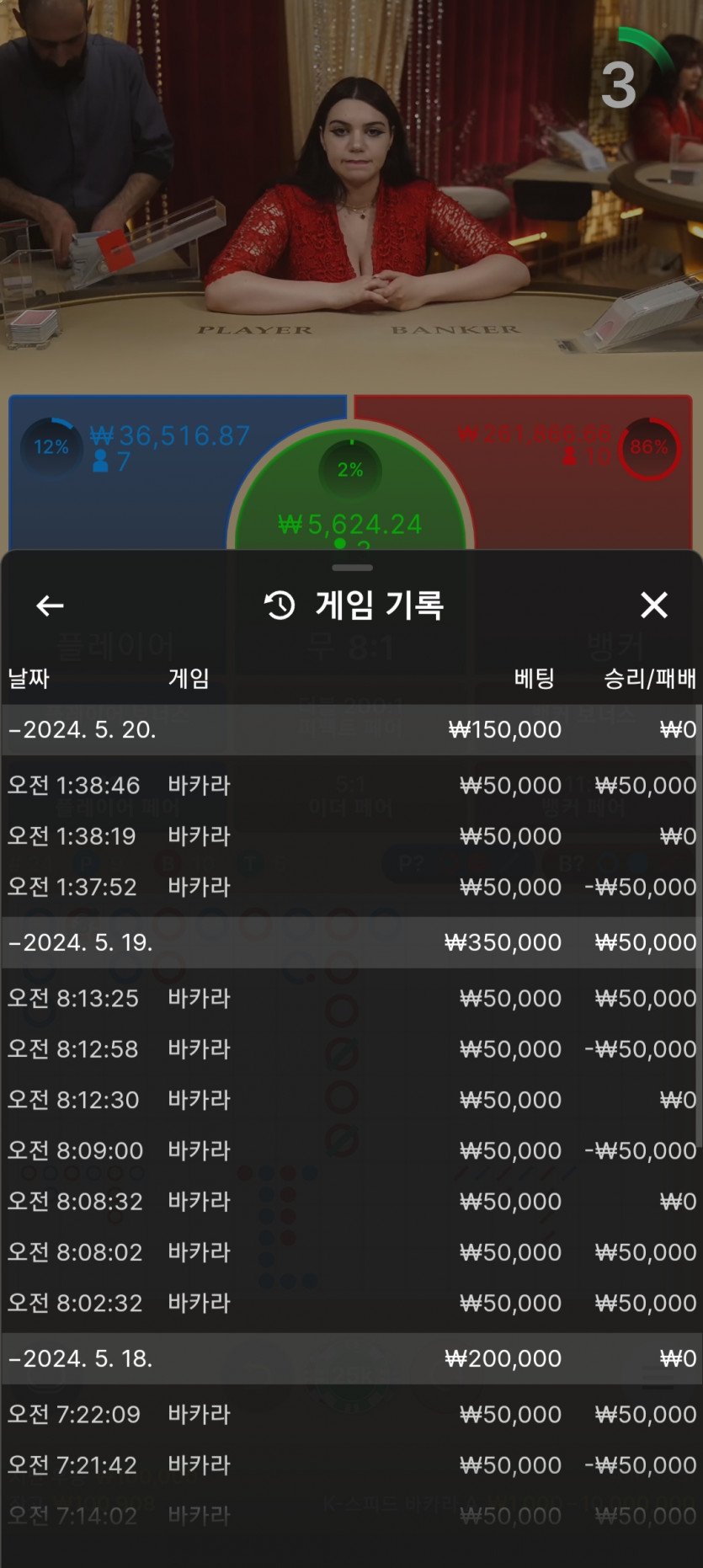Open the 오전 8:13:25 바카라 record

[351, 999]
